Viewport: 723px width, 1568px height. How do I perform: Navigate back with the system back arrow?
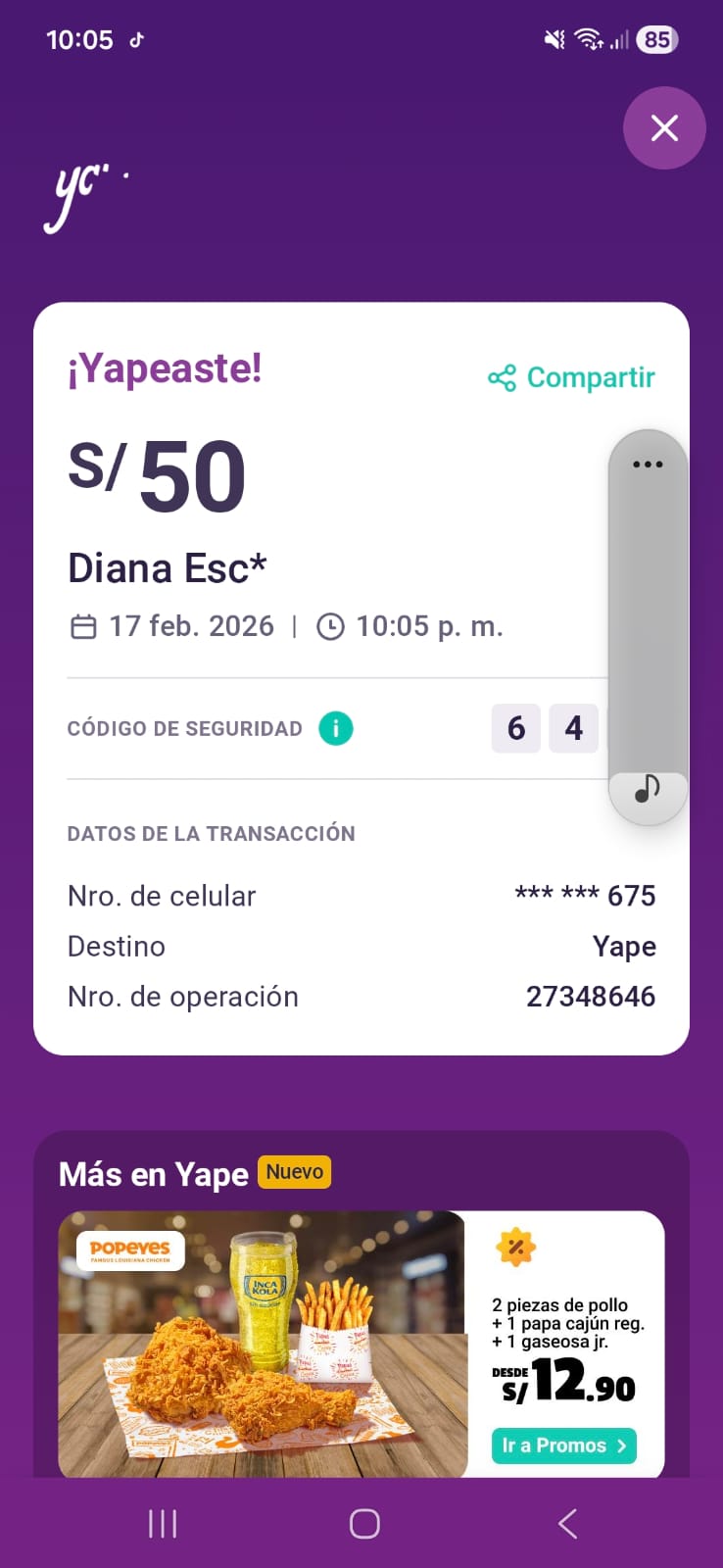coord(567,1524)
